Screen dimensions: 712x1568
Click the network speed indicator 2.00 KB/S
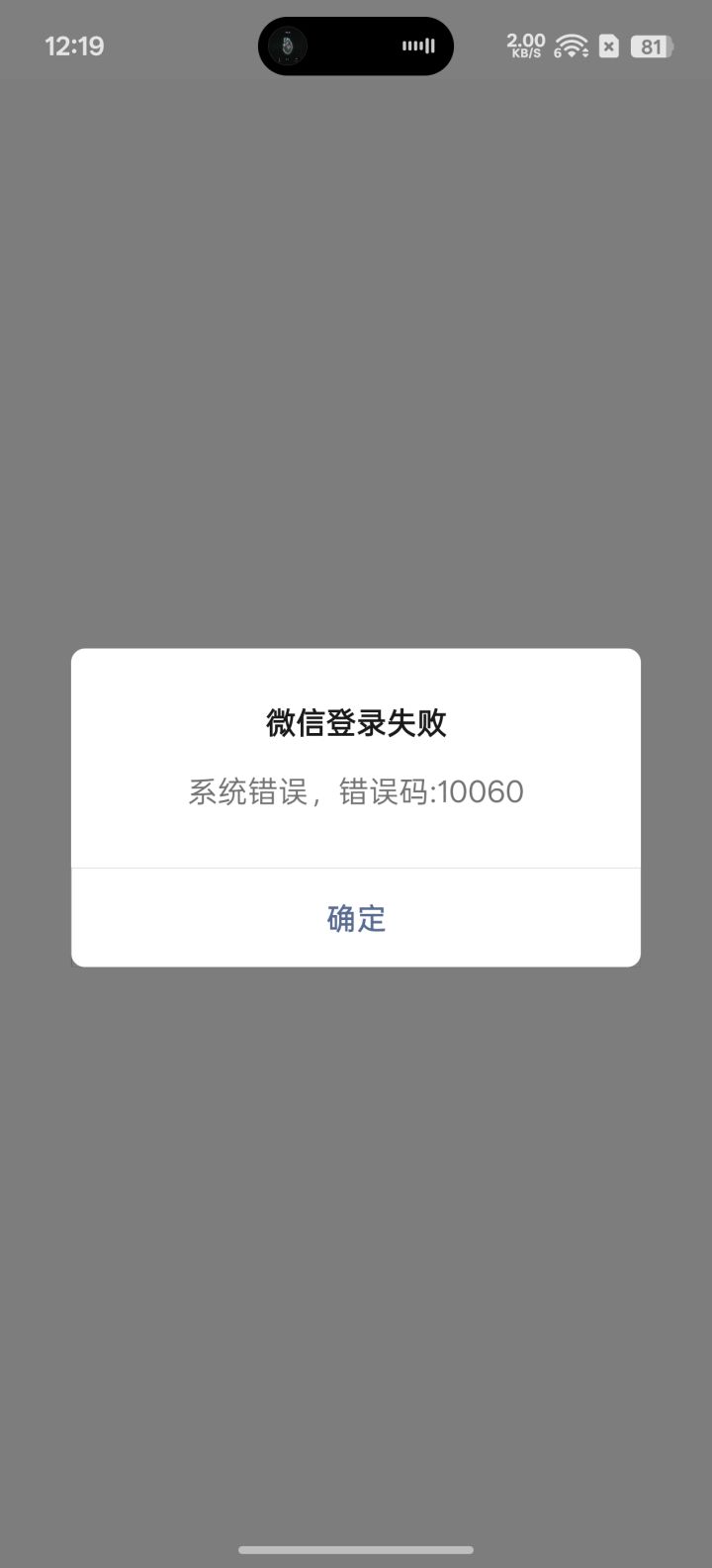tap(524, 46)
